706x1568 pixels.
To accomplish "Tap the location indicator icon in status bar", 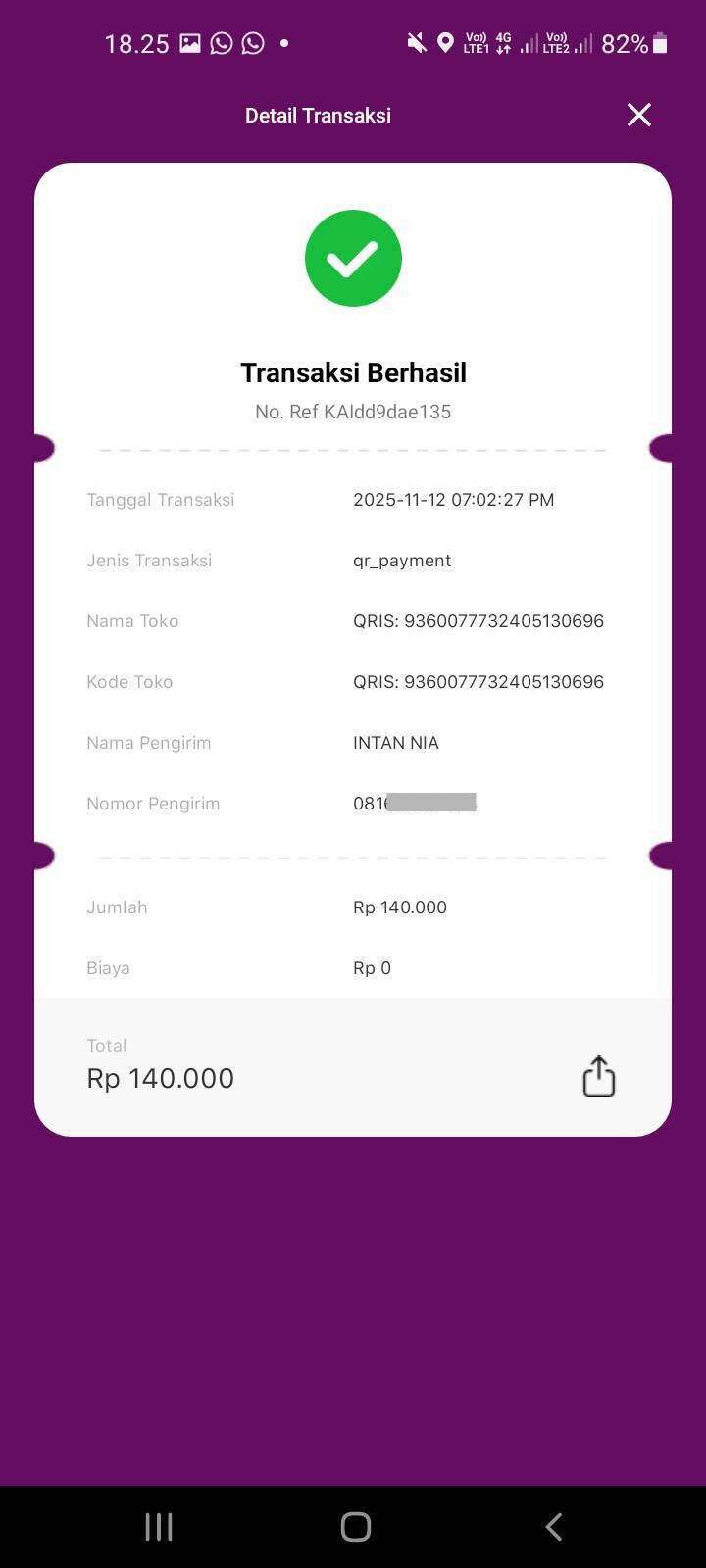I will (446, 42).
